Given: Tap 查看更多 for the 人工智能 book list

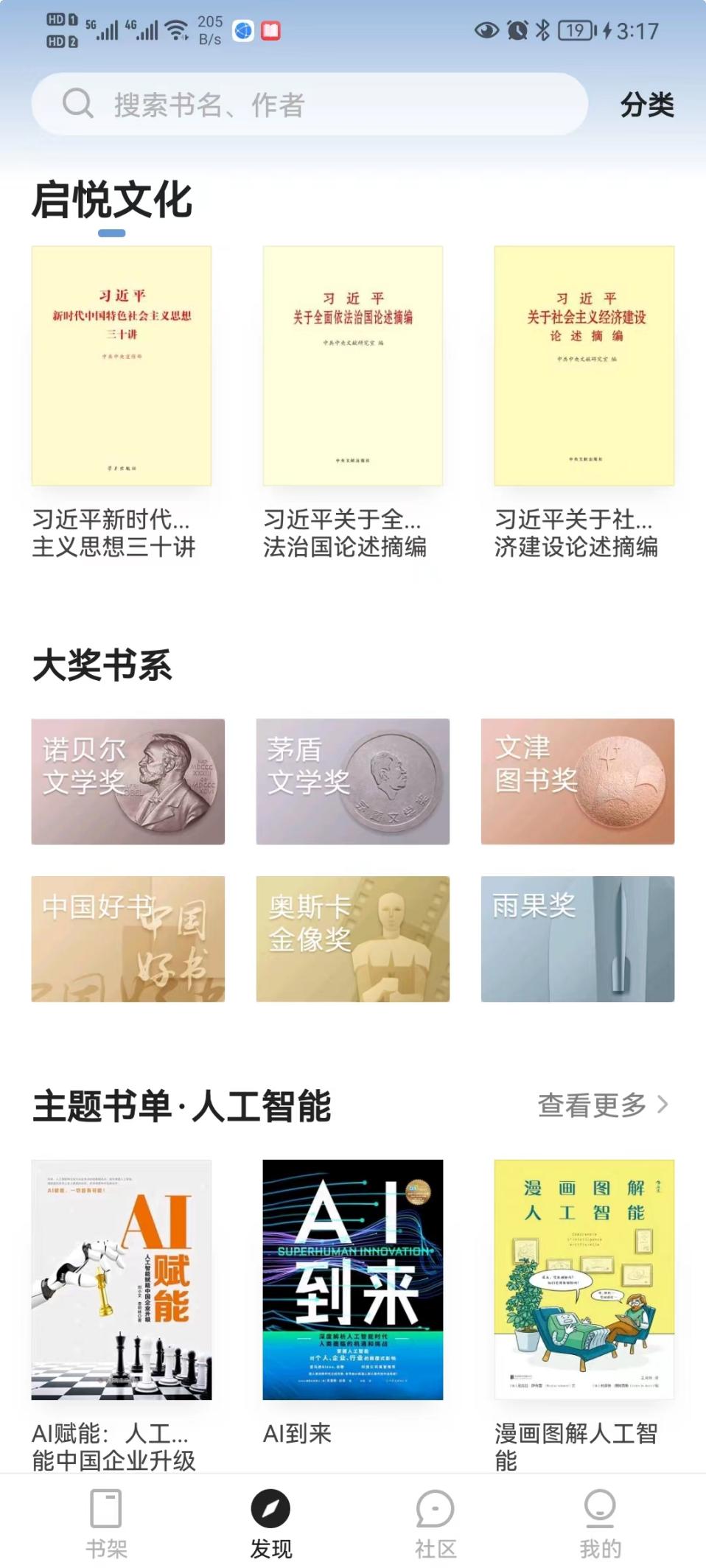Looking at the screenshot, I should coord(602,1105).
